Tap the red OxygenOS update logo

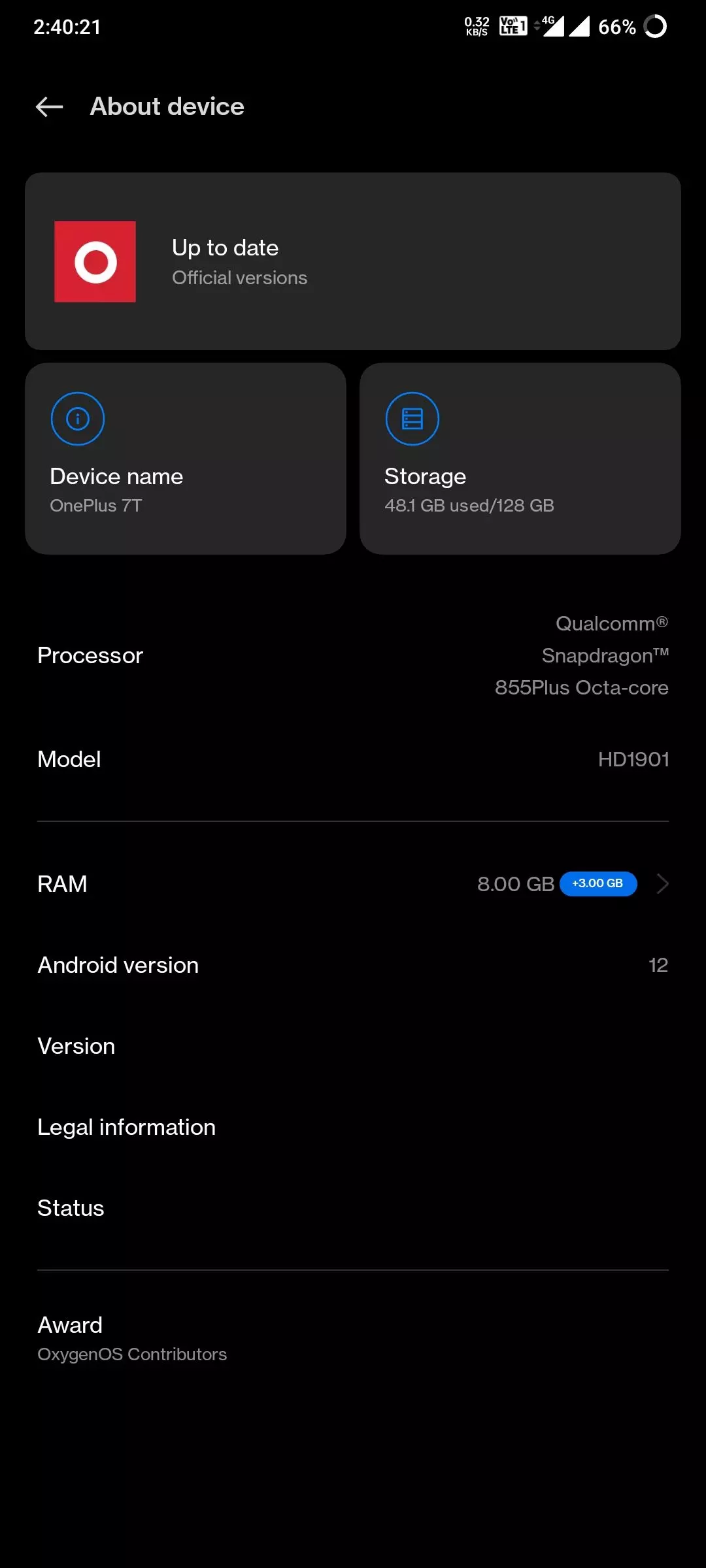(95, 261)
